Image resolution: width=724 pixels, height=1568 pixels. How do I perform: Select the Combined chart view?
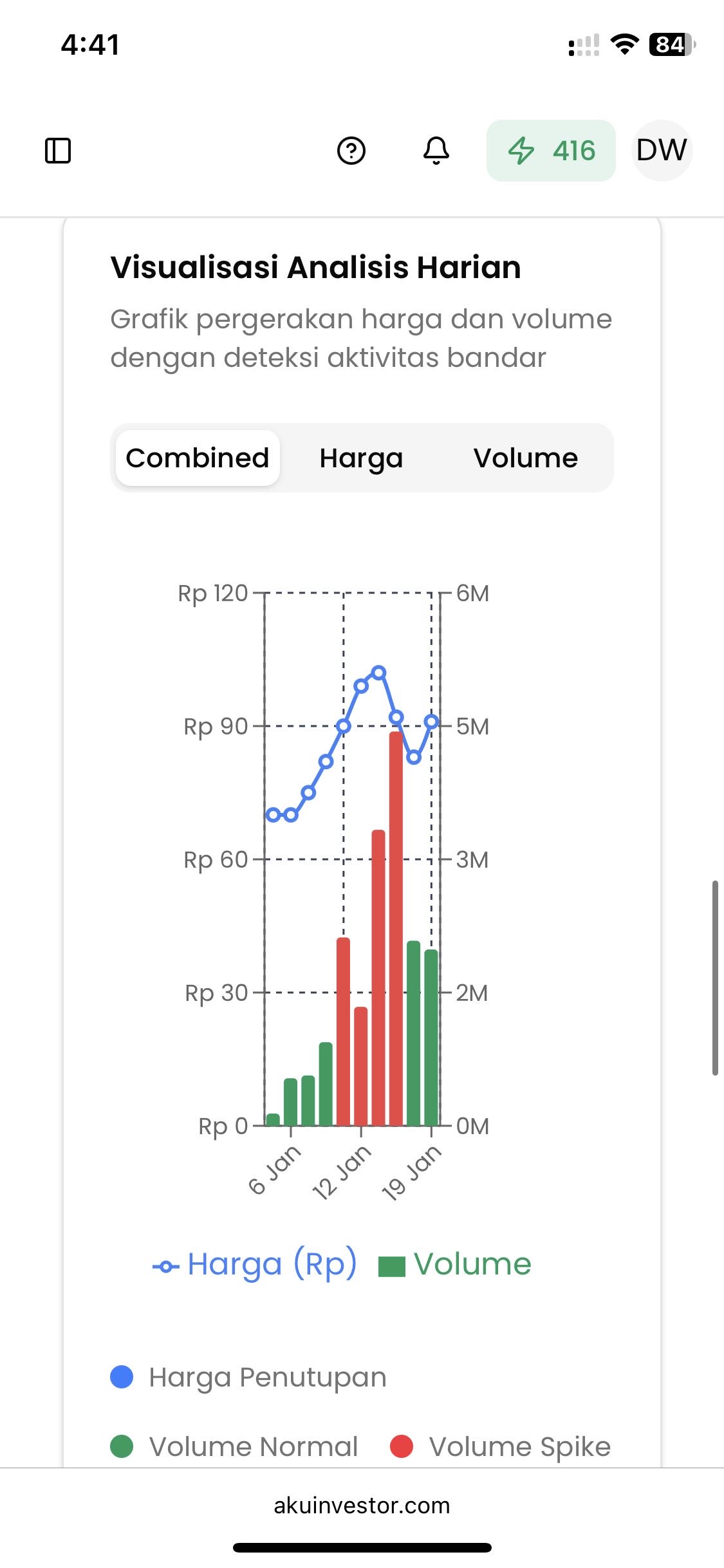coord(198,458)
